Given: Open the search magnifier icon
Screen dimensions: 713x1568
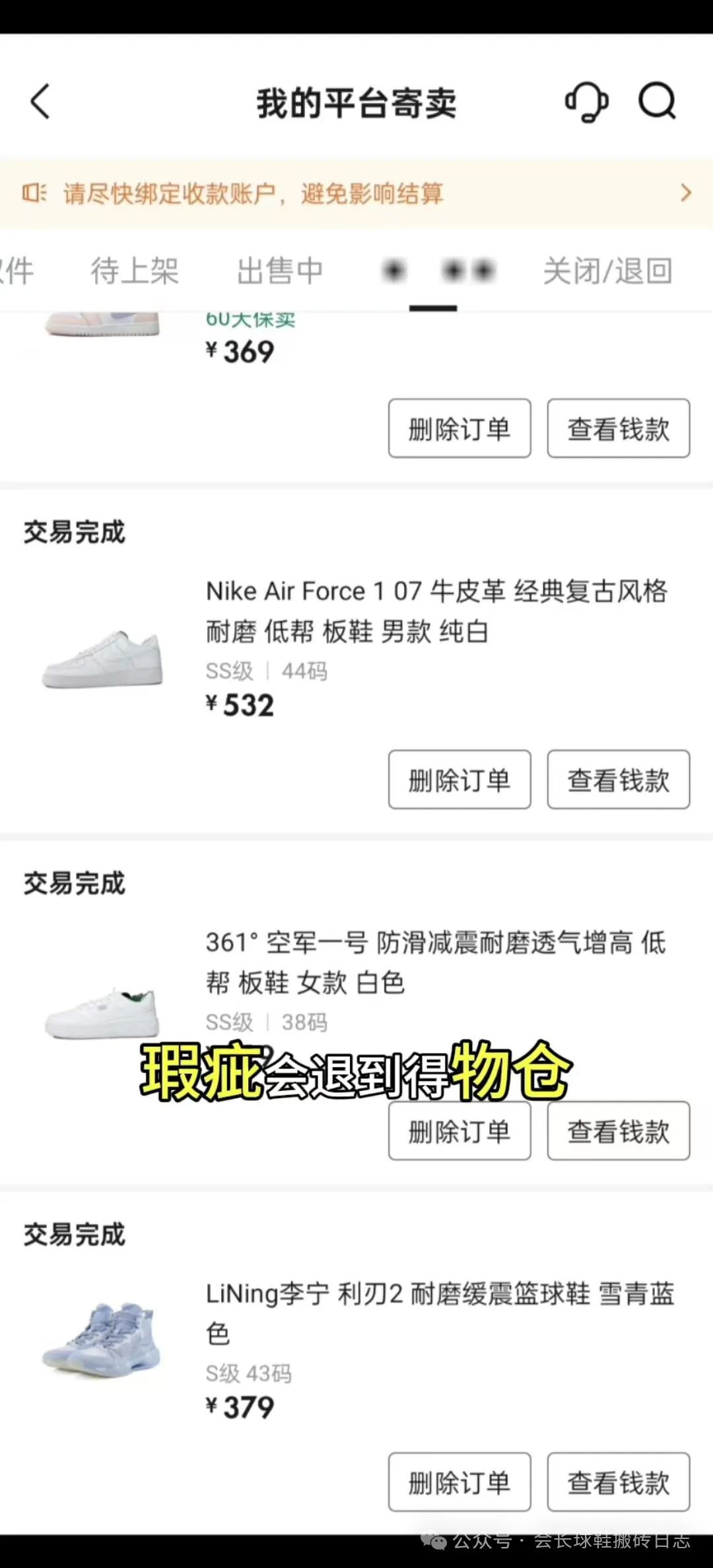Looking at the screenshot, I should click(x=657, y=102).
